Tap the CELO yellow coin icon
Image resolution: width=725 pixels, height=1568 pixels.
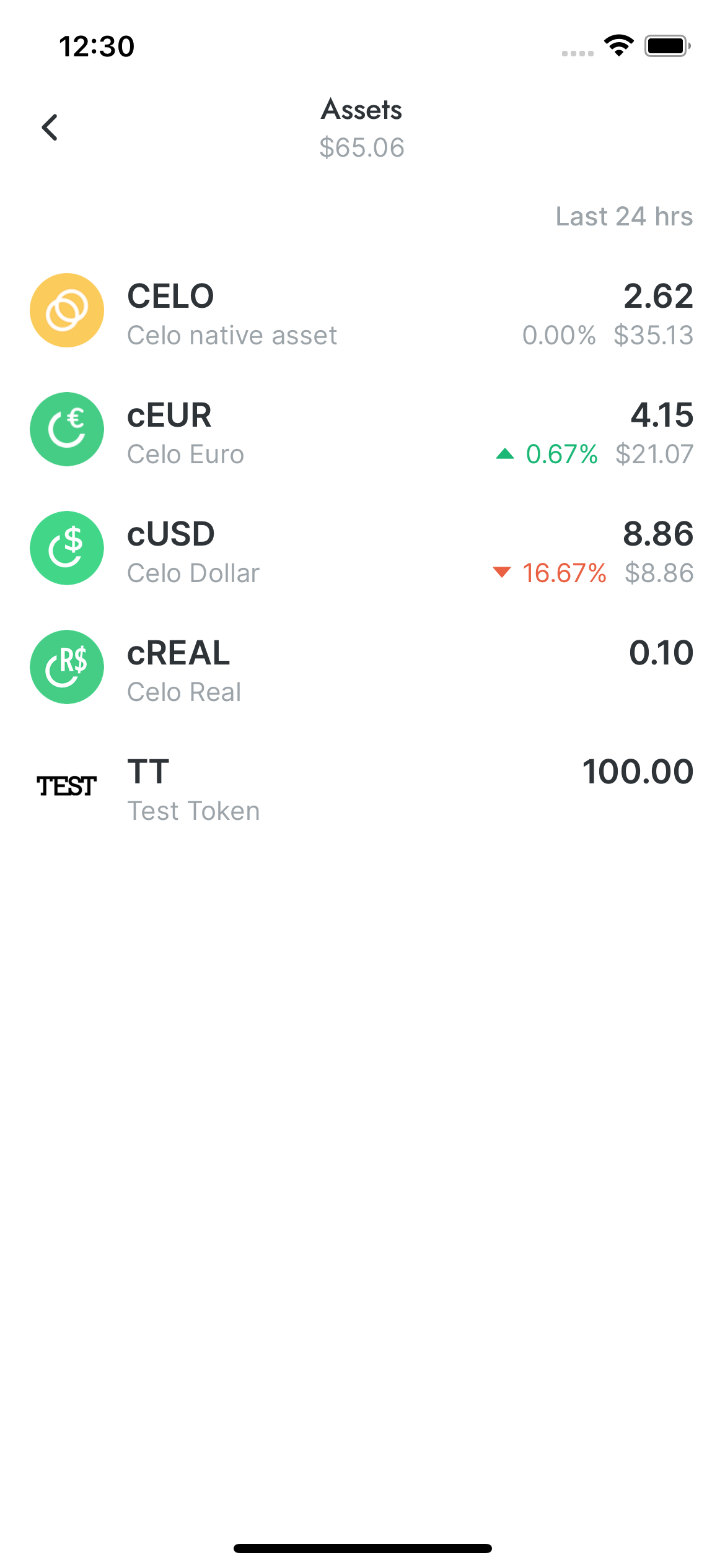(67, 310)
